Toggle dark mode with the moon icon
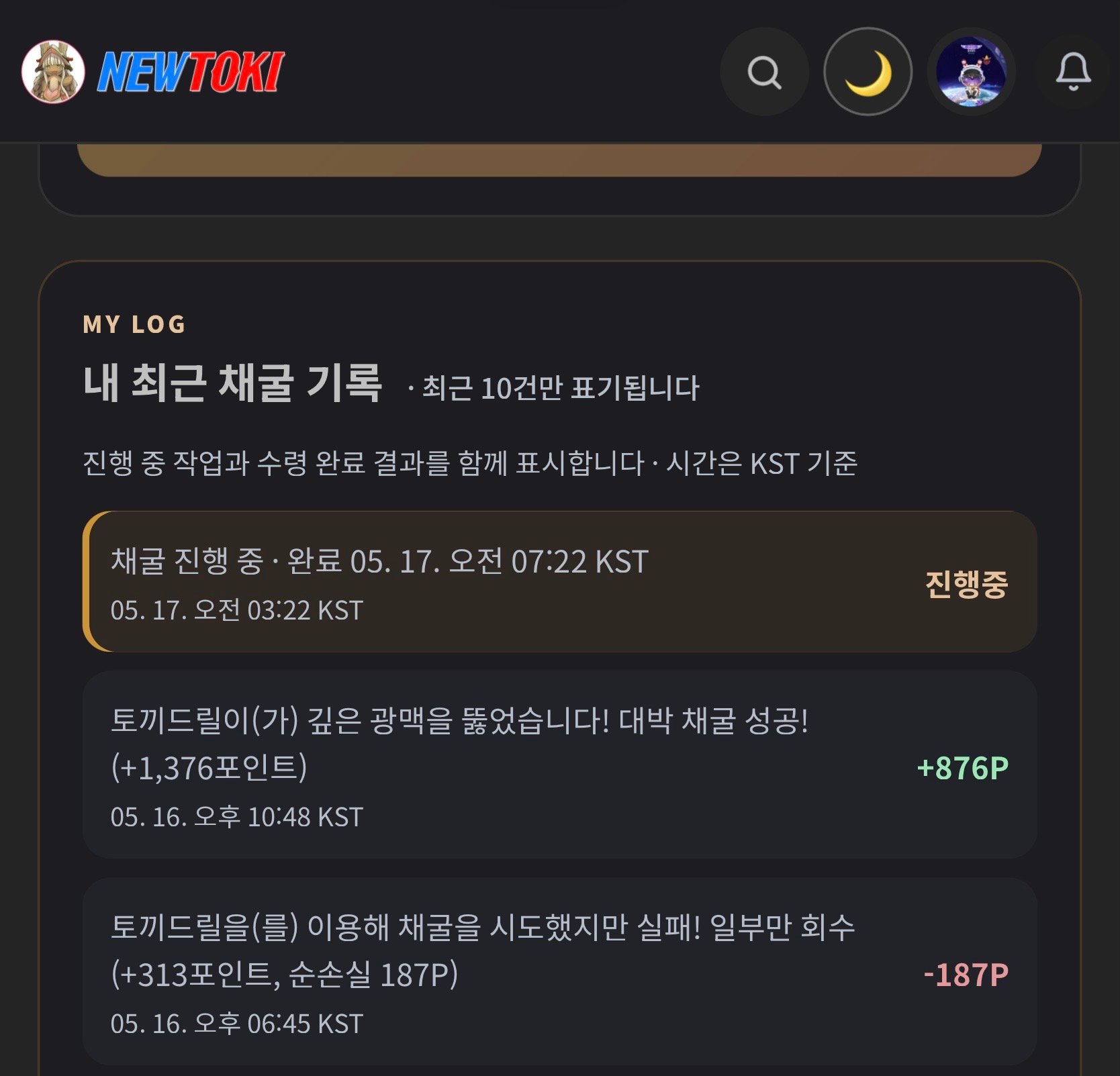1120x1076 pixels. [x=868, y=71]
